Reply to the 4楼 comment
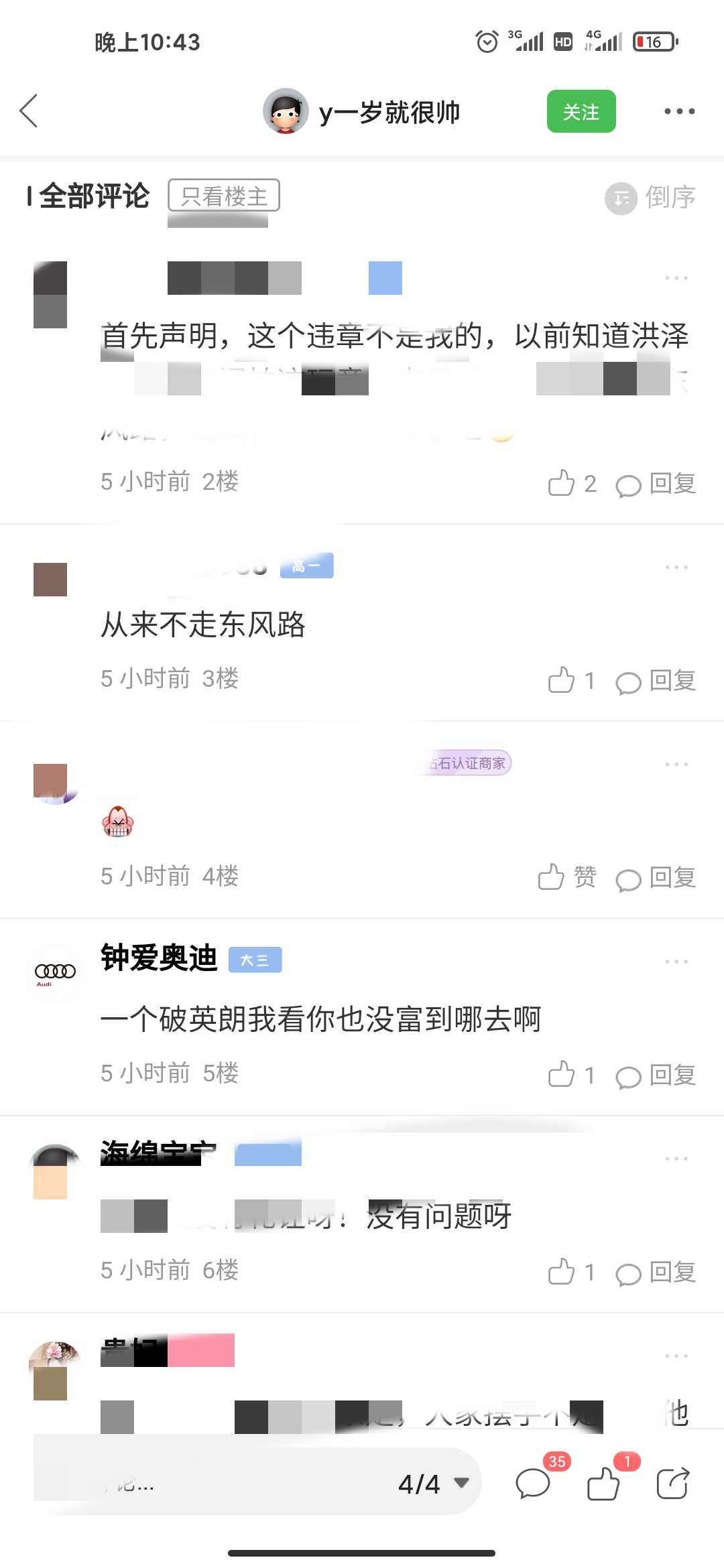724x1568 pixels. pyautogui.click(x=656, y=878)
